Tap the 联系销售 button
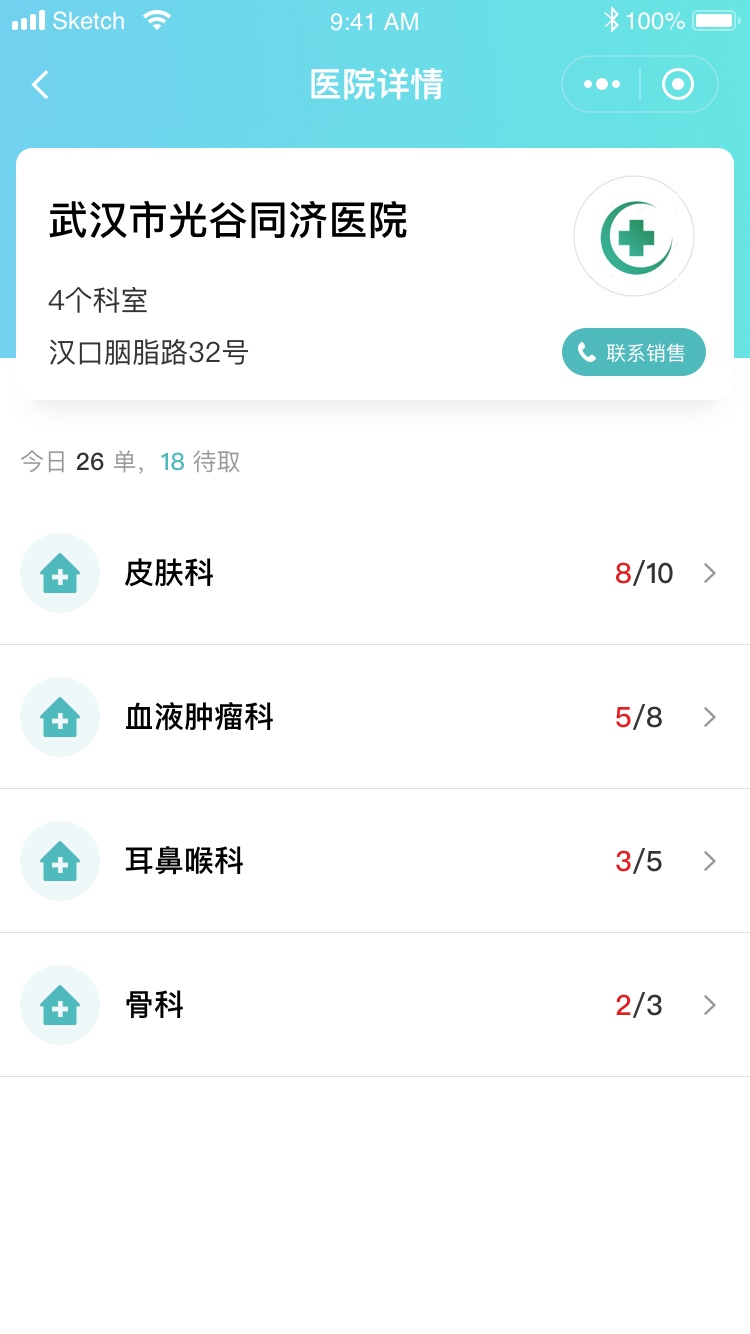750x1334 pixels. tap(634, 352)
